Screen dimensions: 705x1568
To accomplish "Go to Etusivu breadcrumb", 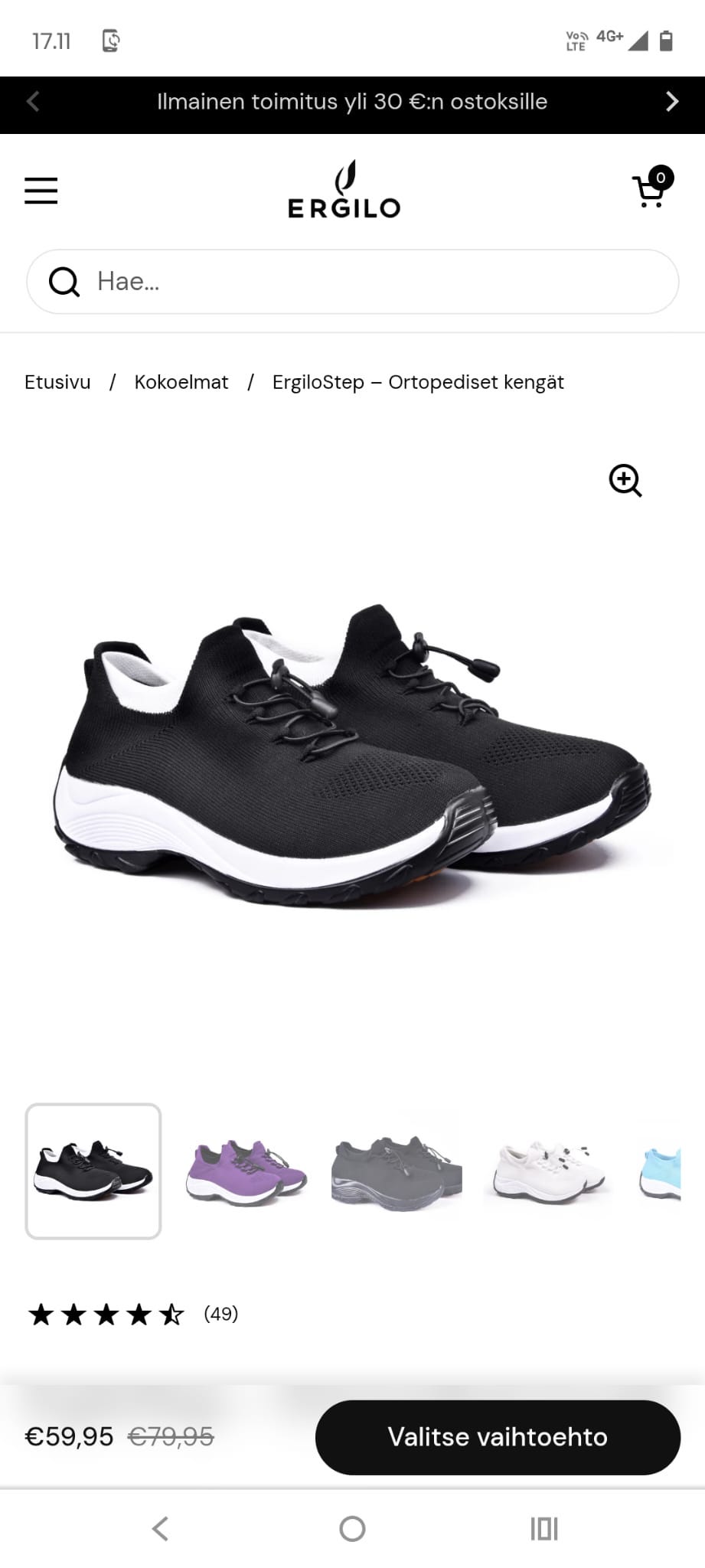I will [57, 382].
